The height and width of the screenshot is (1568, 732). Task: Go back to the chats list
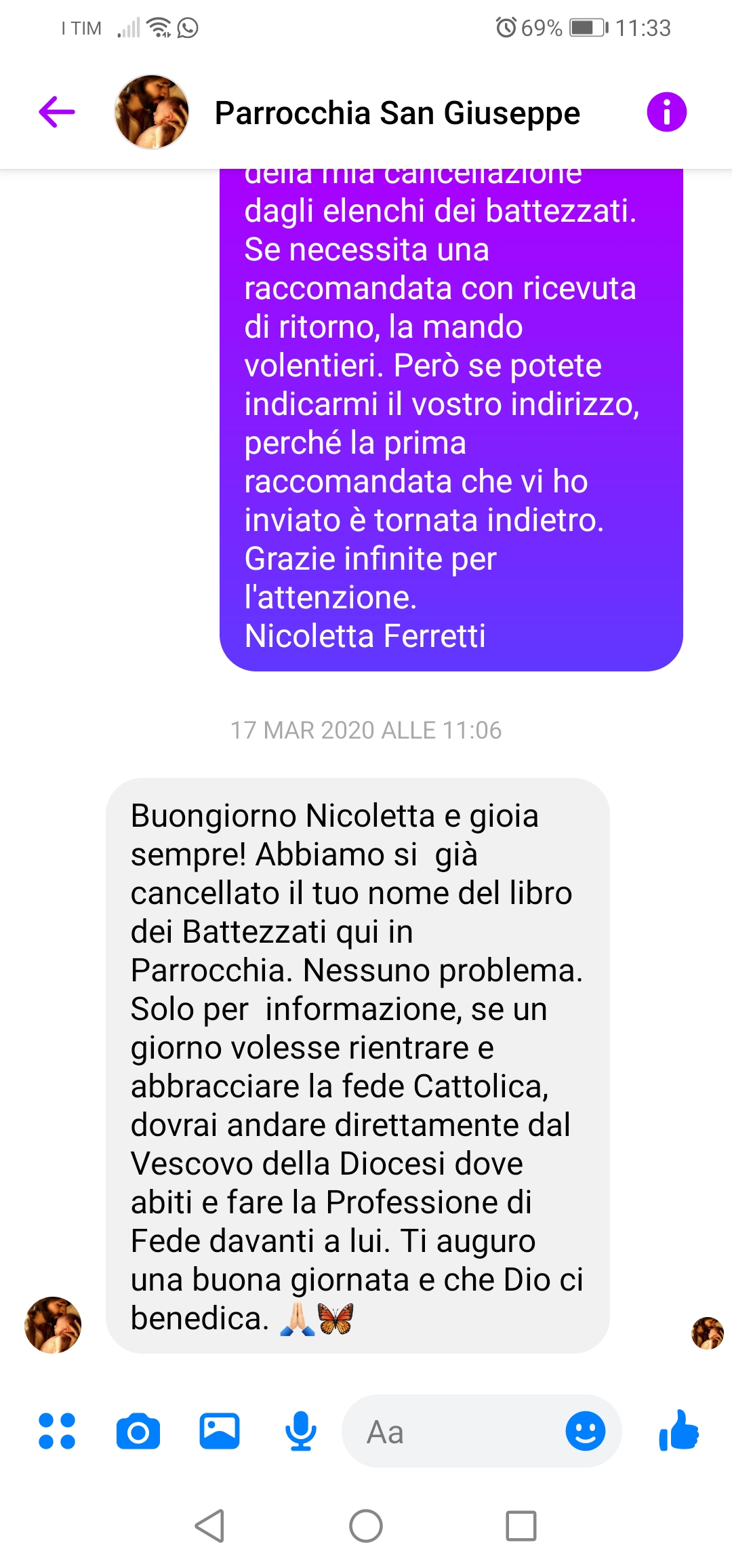tap(57, 112)
